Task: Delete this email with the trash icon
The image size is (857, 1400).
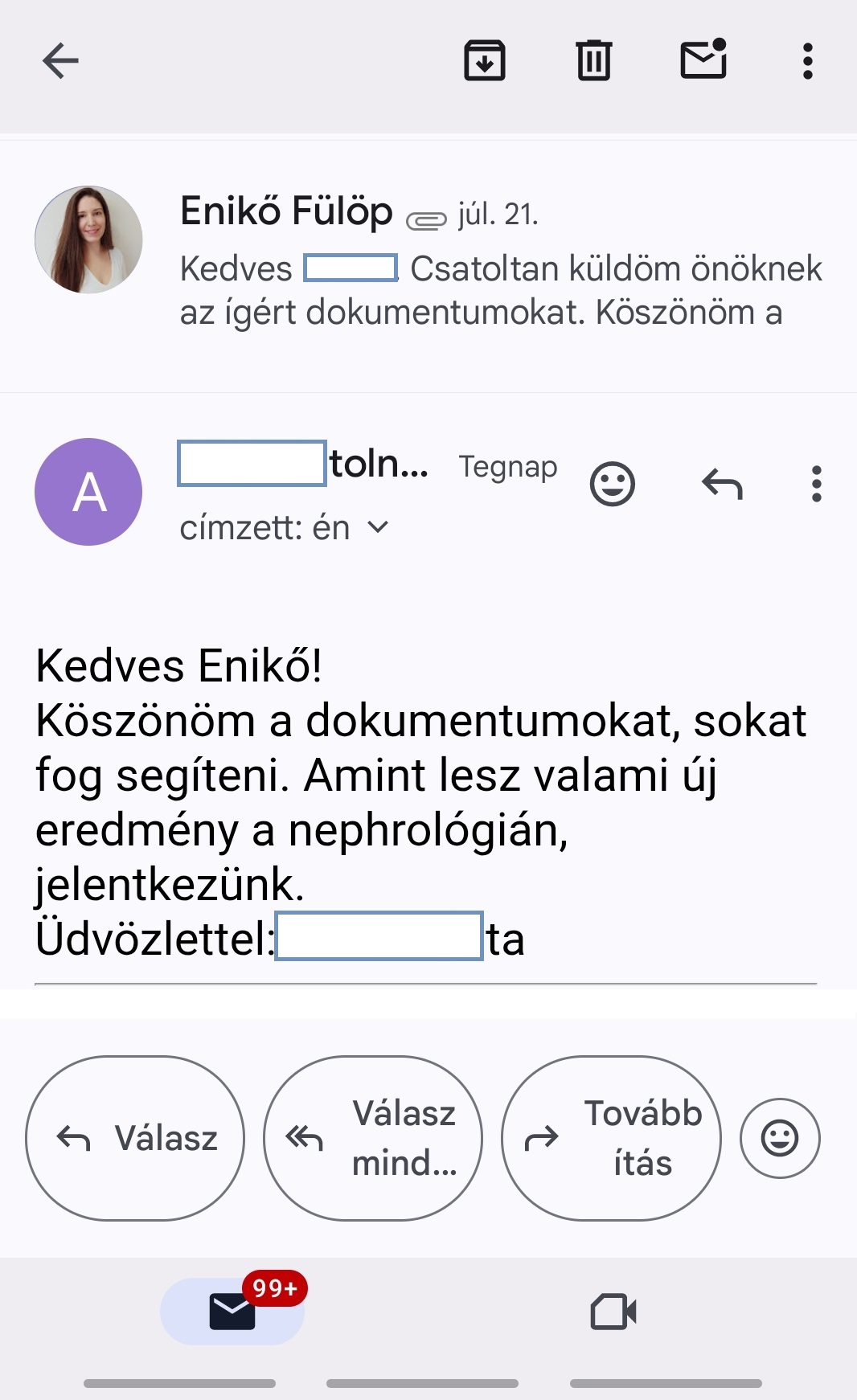Action: pos(594,61)
